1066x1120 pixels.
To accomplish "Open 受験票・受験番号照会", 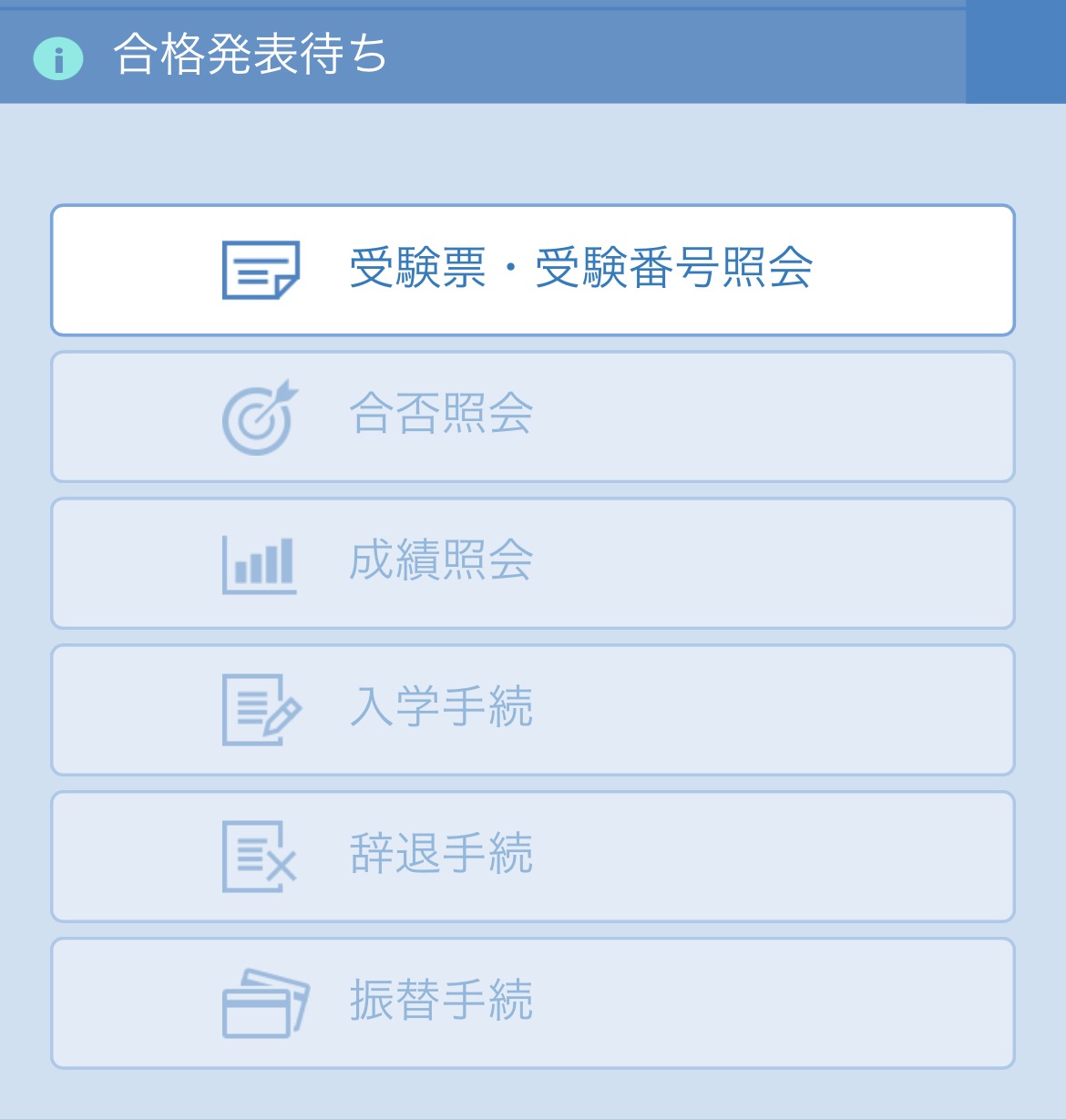I will 532,270.
